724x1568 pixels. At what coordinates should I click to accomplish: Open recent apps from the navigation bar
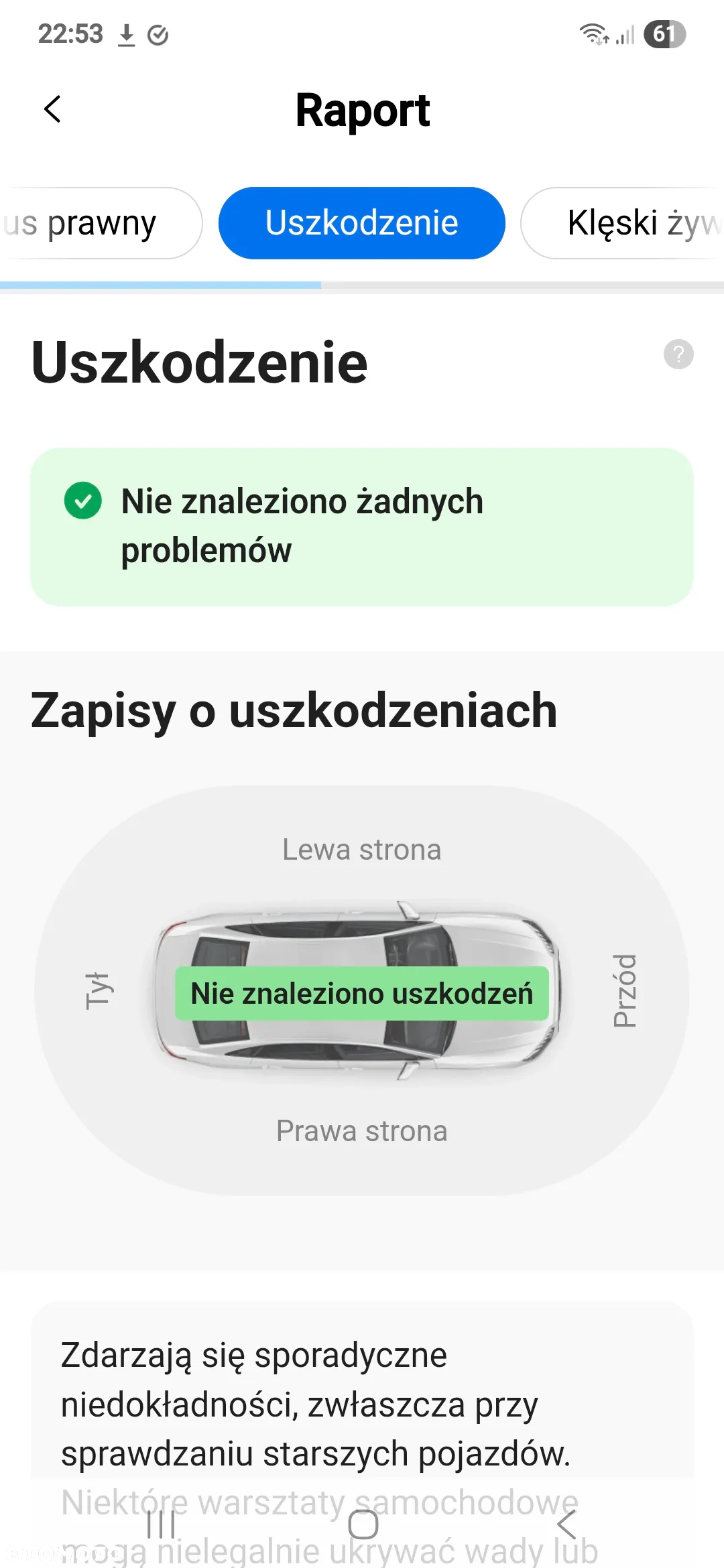161,1525
